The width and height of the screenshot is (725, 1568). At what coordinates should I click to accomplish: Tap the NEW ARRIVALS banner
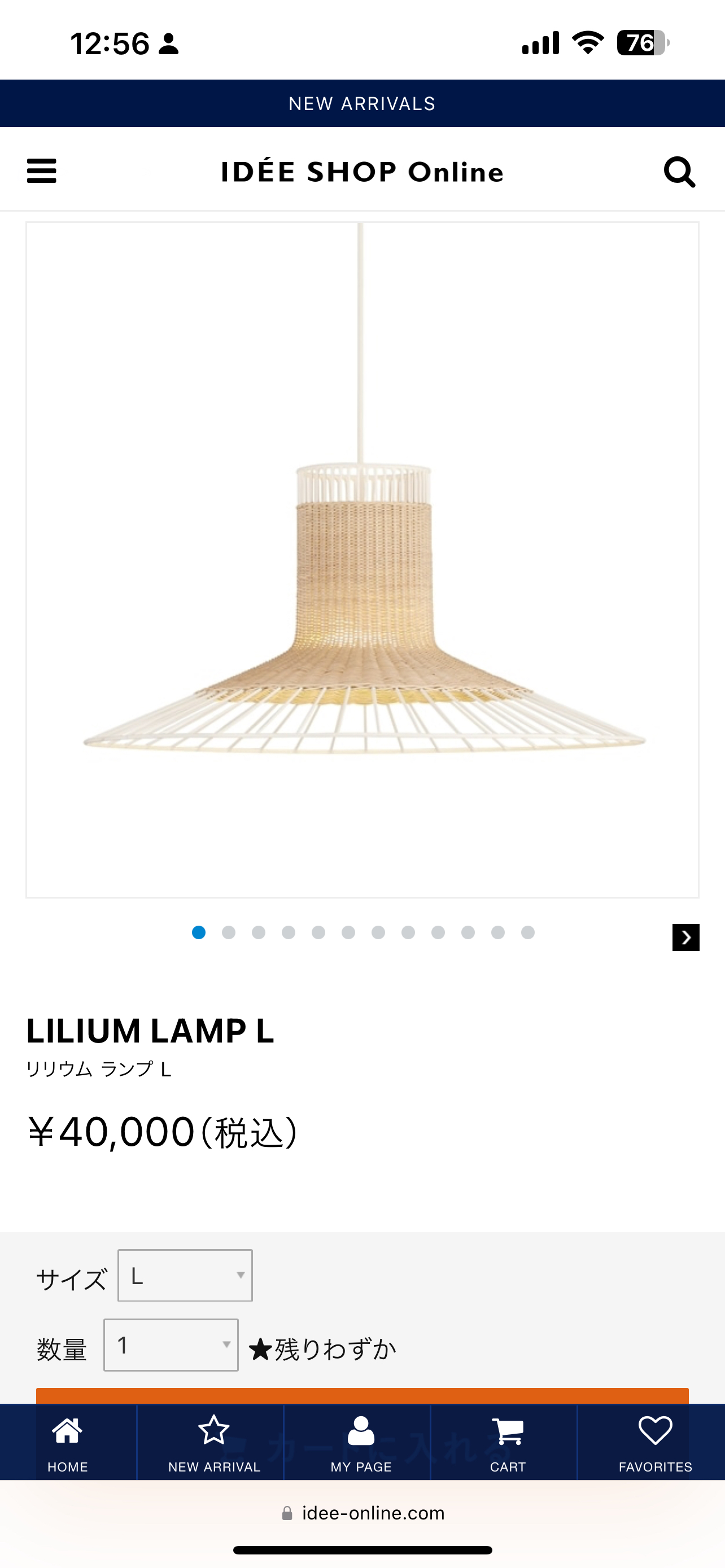(x=362, y=103)
